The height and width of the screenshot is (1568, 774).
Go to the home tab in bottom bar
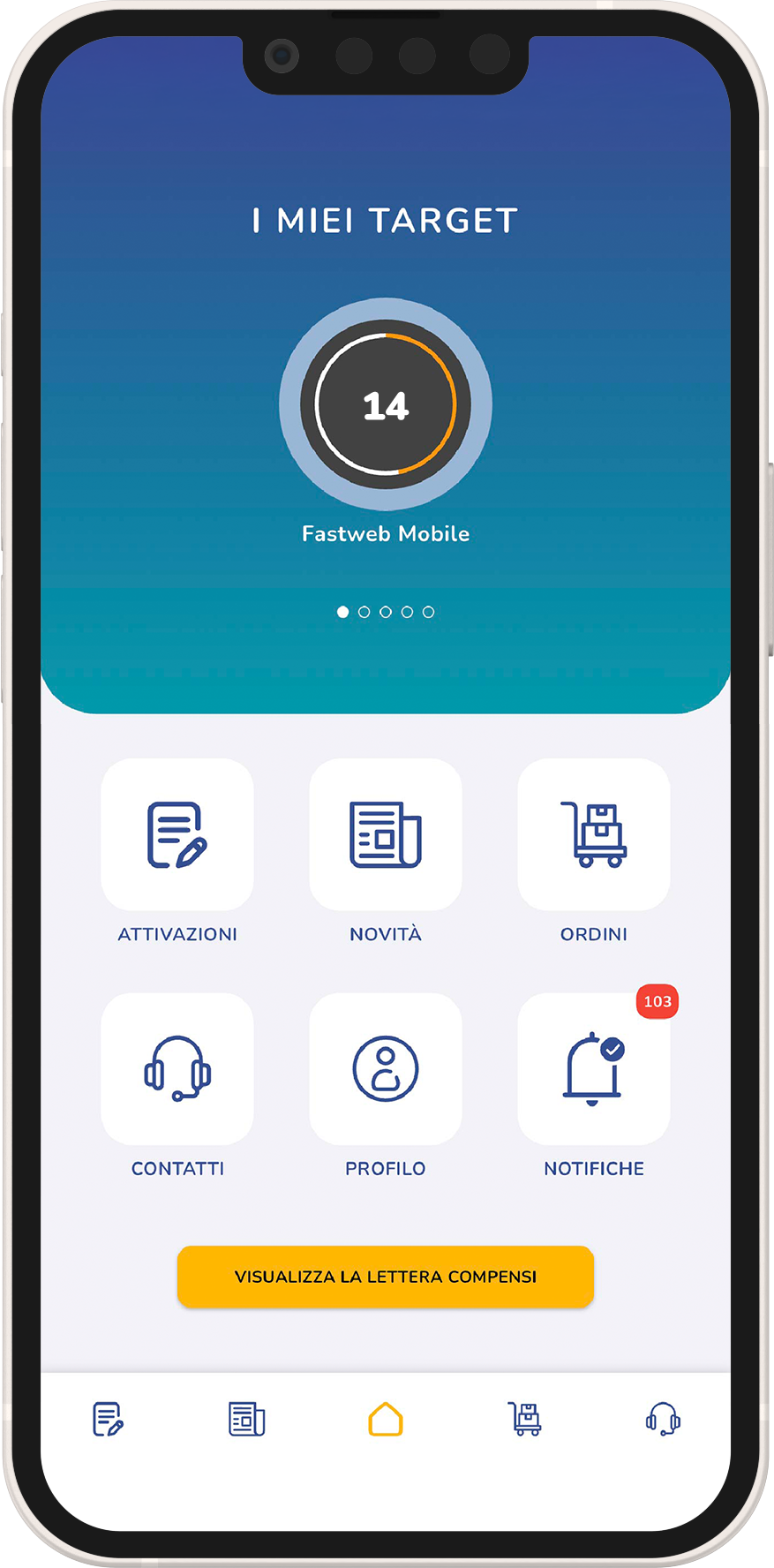[386, 1420]
